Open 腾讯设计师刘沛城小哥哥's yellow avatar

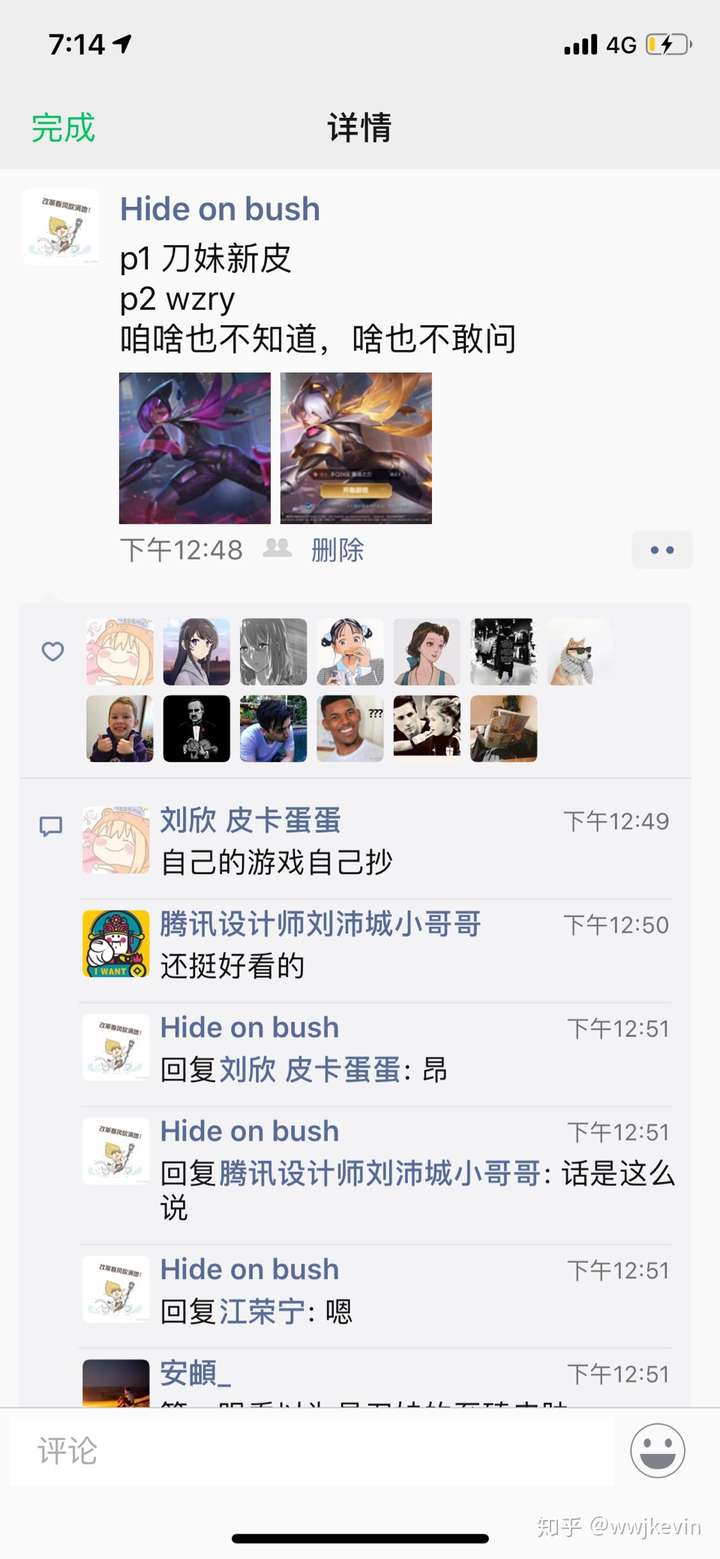tap(116, 943)
